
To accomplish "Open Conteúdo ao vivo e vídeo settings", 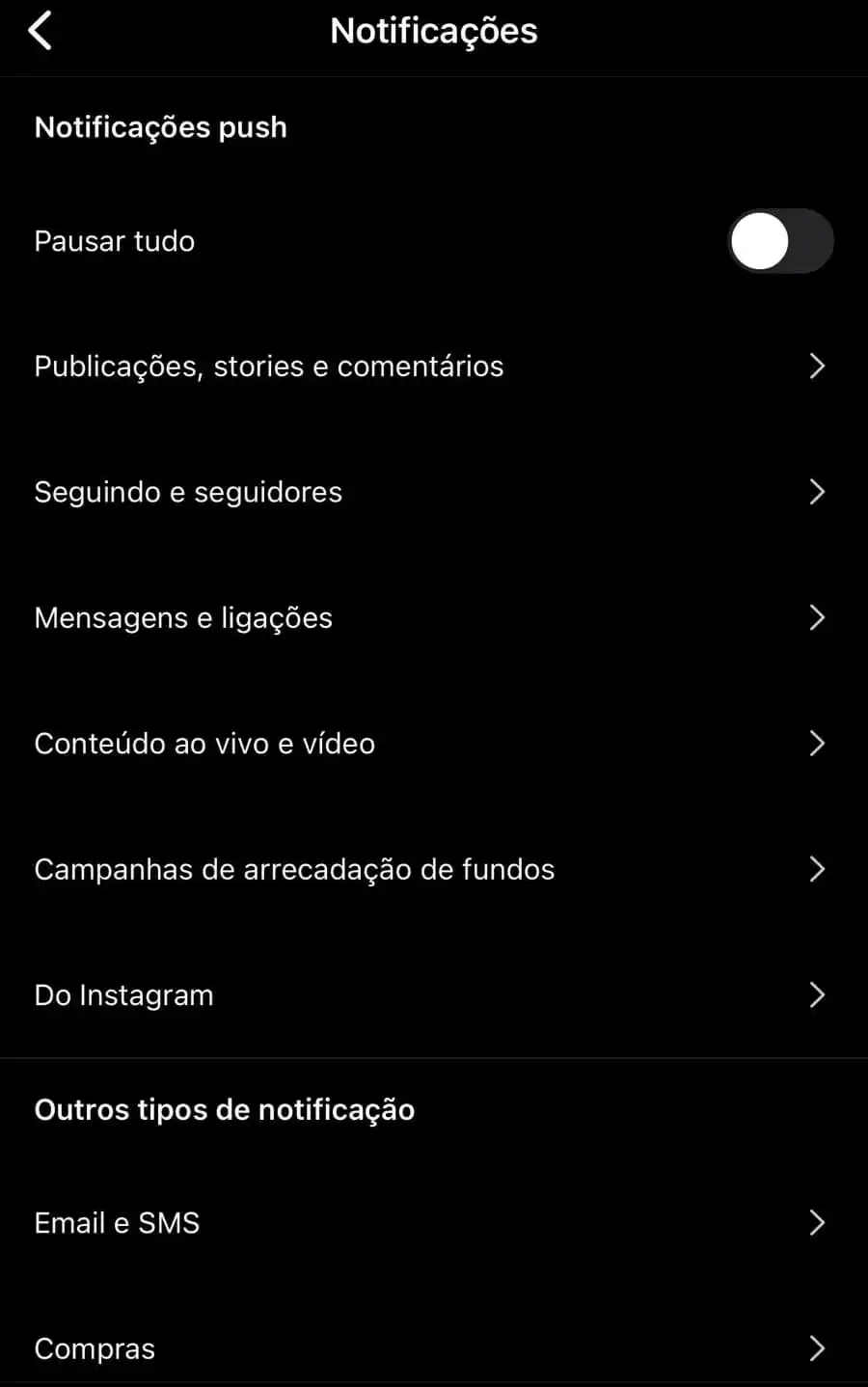I will point(205,744).
